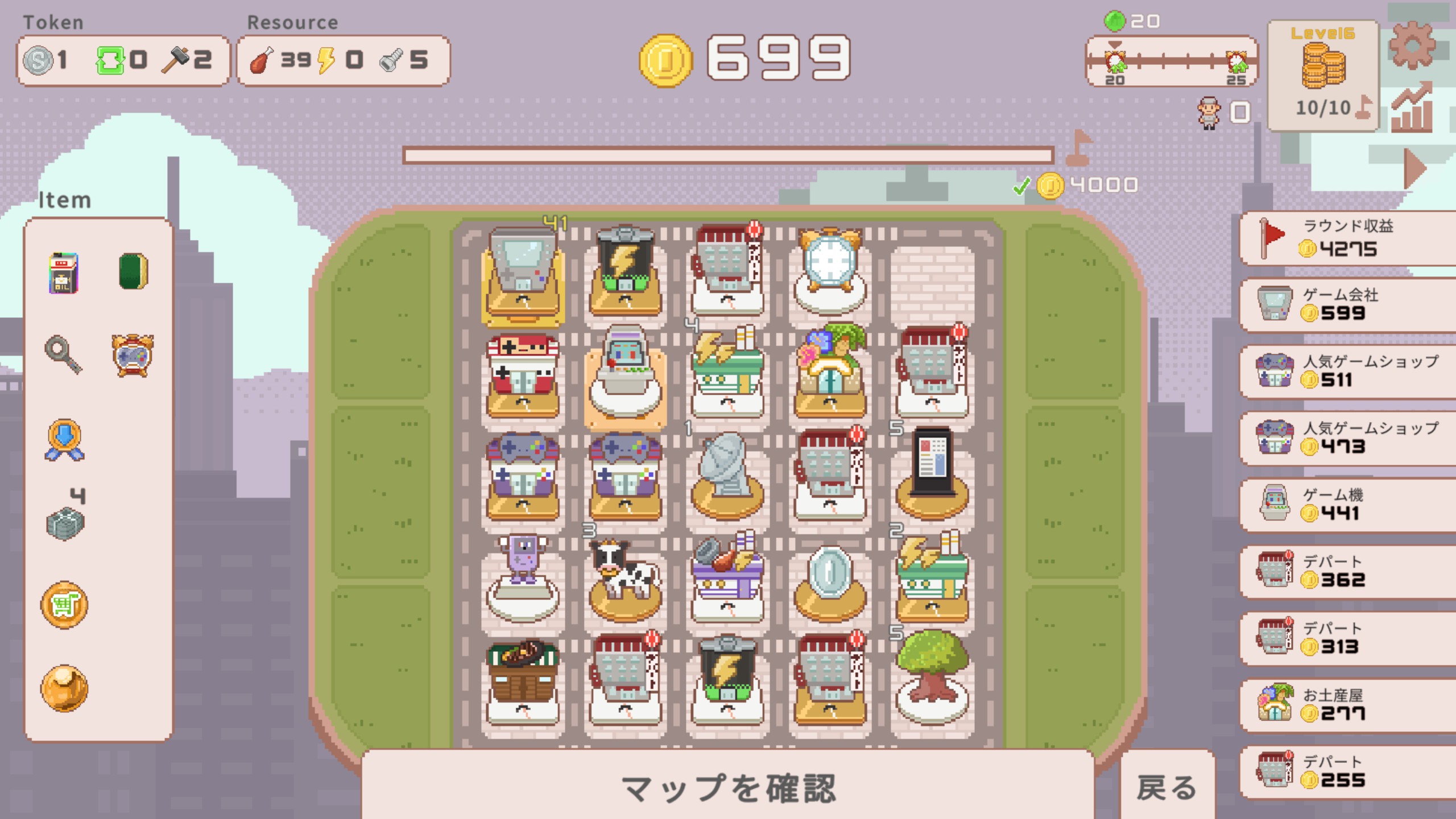Open the statistics chart icon

(1412, 109)
